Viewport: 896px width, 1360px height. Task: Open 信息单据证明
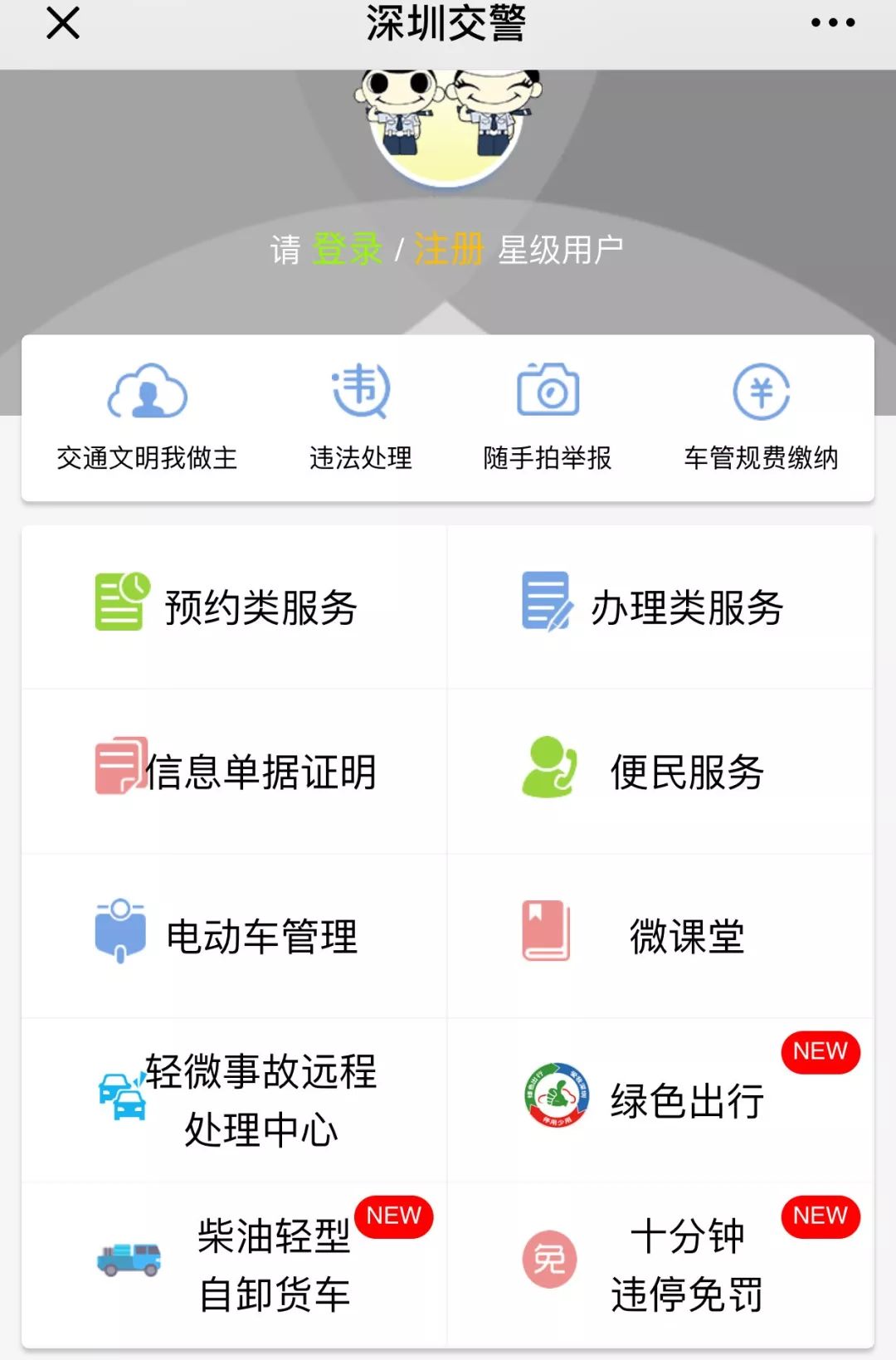click(x=234, y=771)
